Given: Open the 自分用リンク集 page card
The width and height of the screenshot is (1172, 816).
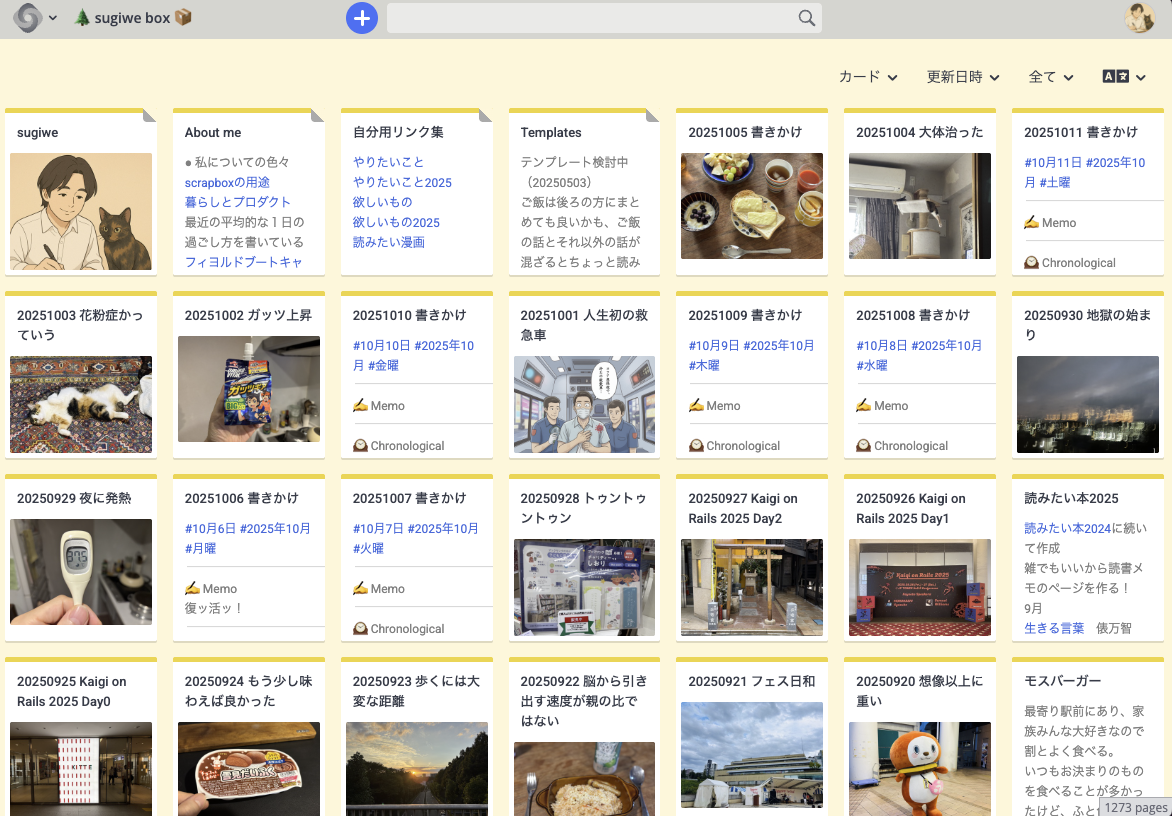Looking at the screenshot, I should 417,192.
